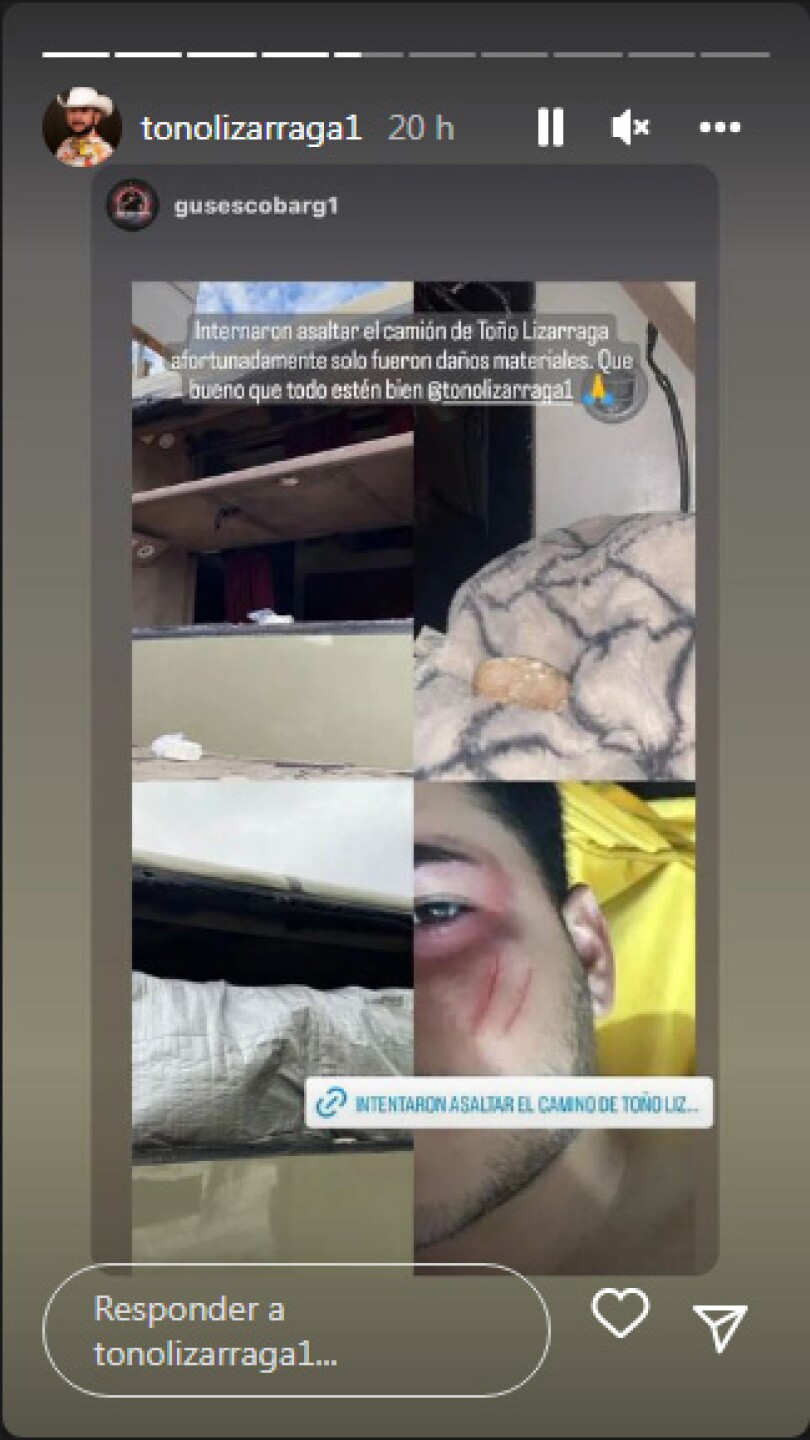Open the three-dot options menu
The width and height of the screenshot is (810, 1440).
[x=719, y=128]
